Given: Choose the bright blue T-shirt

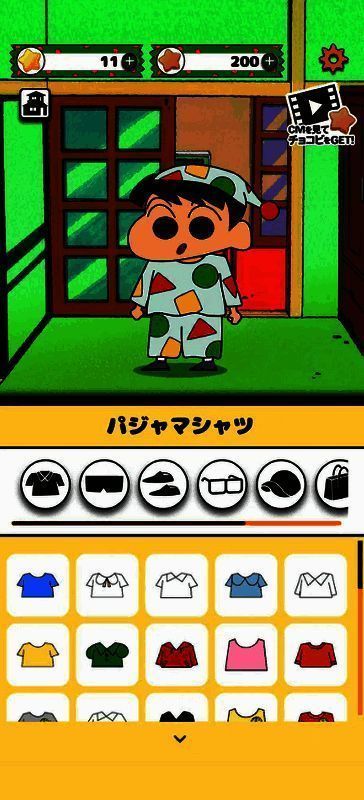Looking at the screenshot, I should pos(38,585).
